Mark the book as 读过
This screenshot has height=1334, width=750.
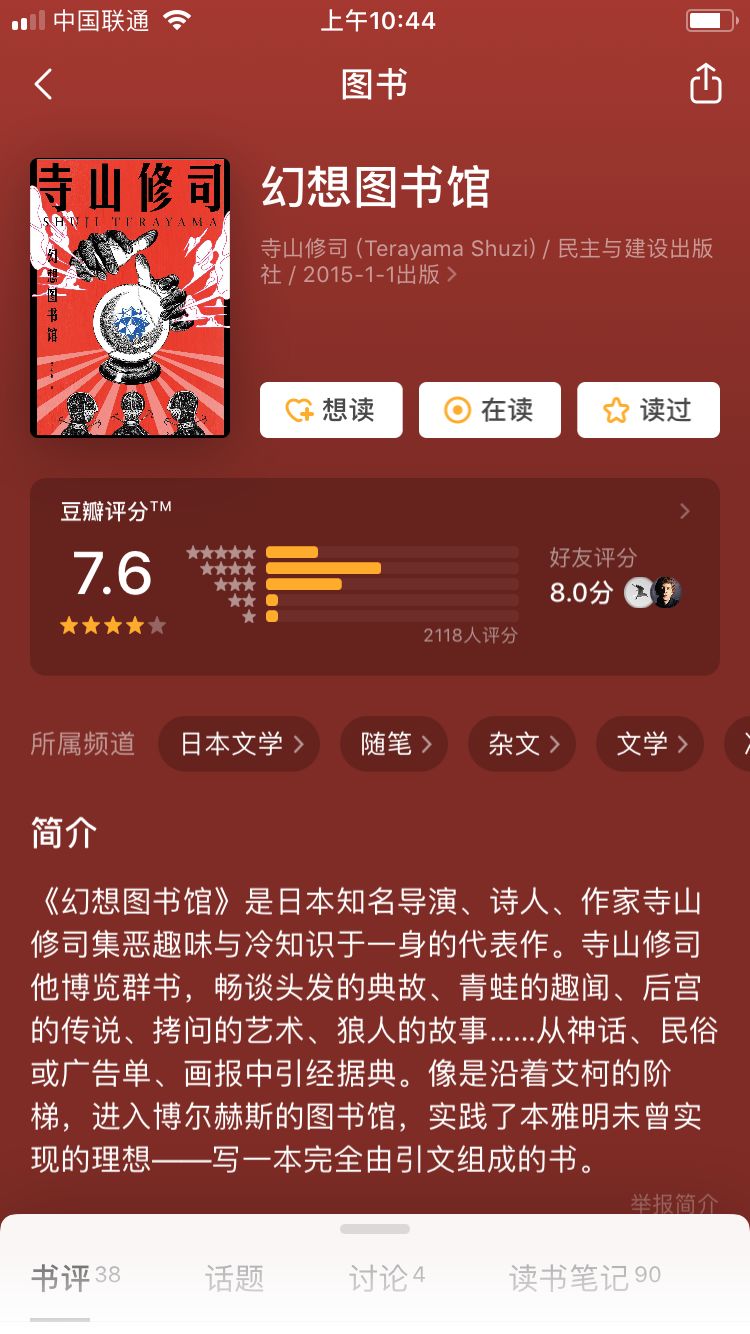point(648,410)
